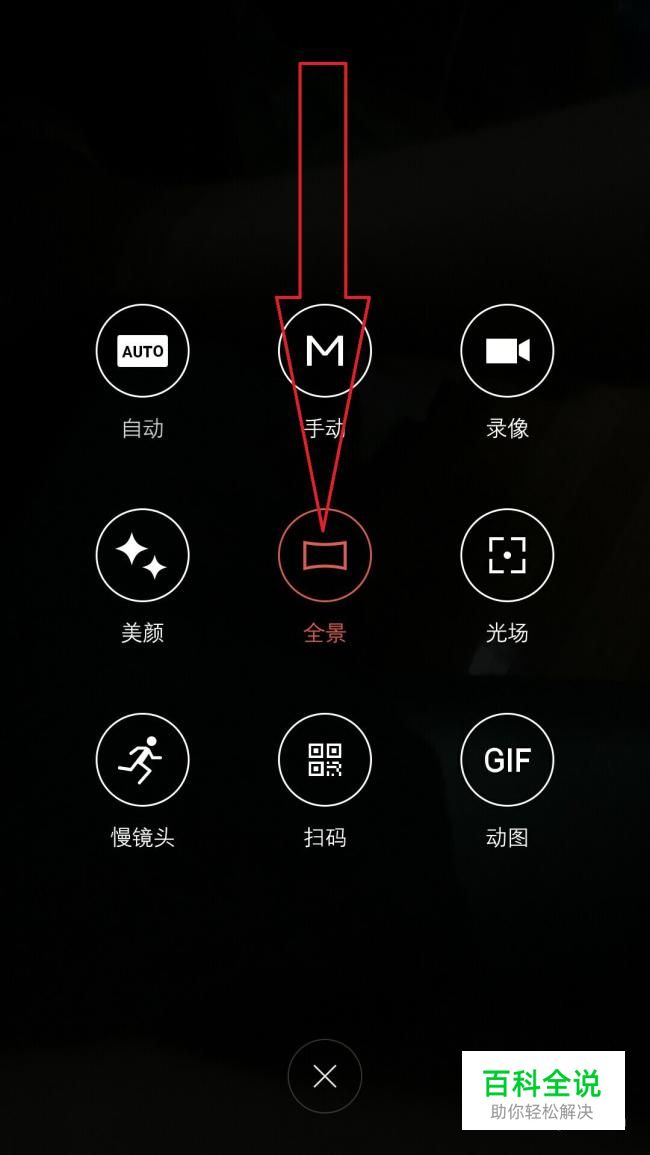Launch 扫码 QR code scanner
This screenshot has height=1155, width=650.
tap(324, 759)
